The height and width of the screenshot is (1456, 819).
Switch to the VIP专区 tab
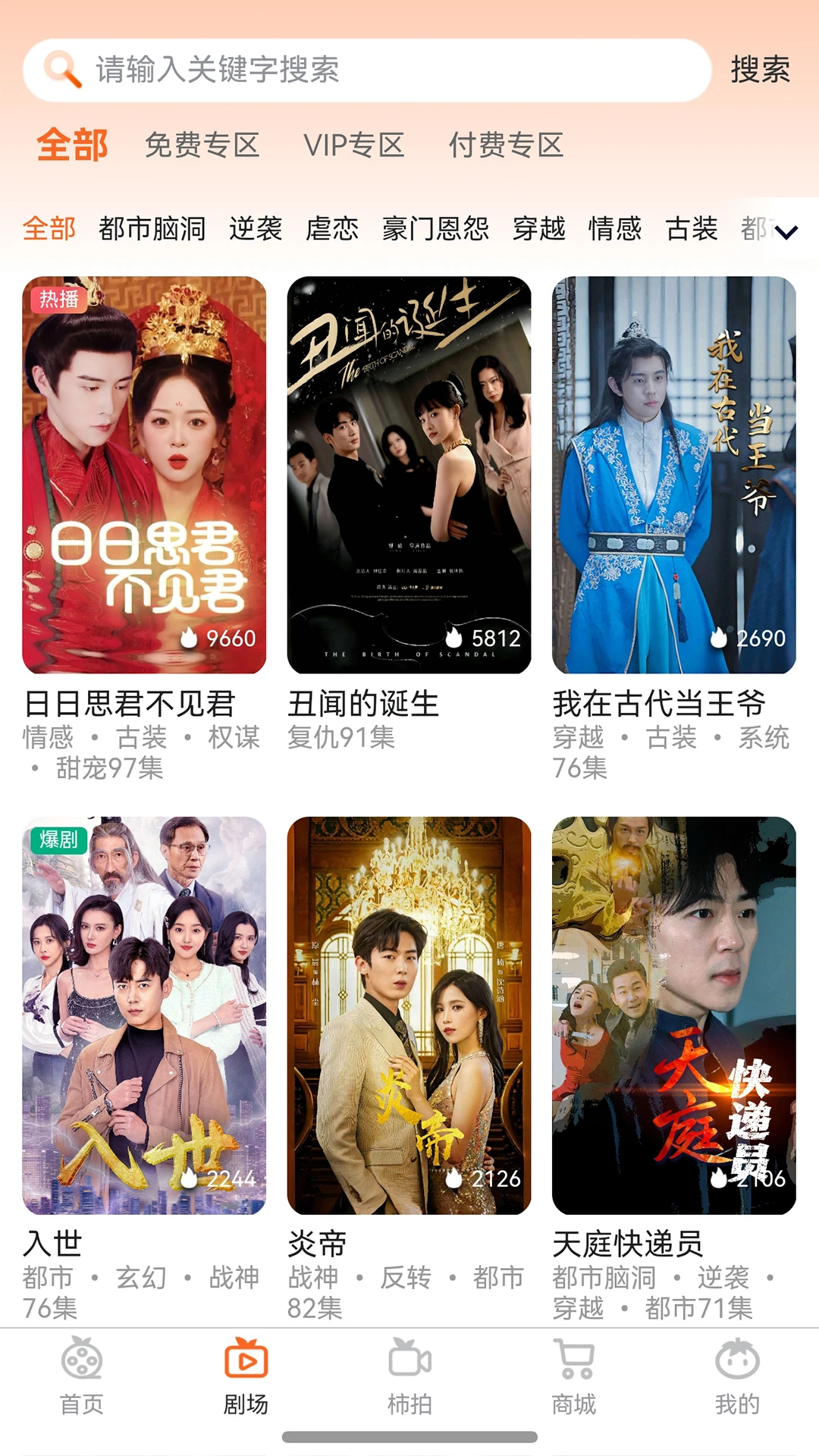pos(353,145)
